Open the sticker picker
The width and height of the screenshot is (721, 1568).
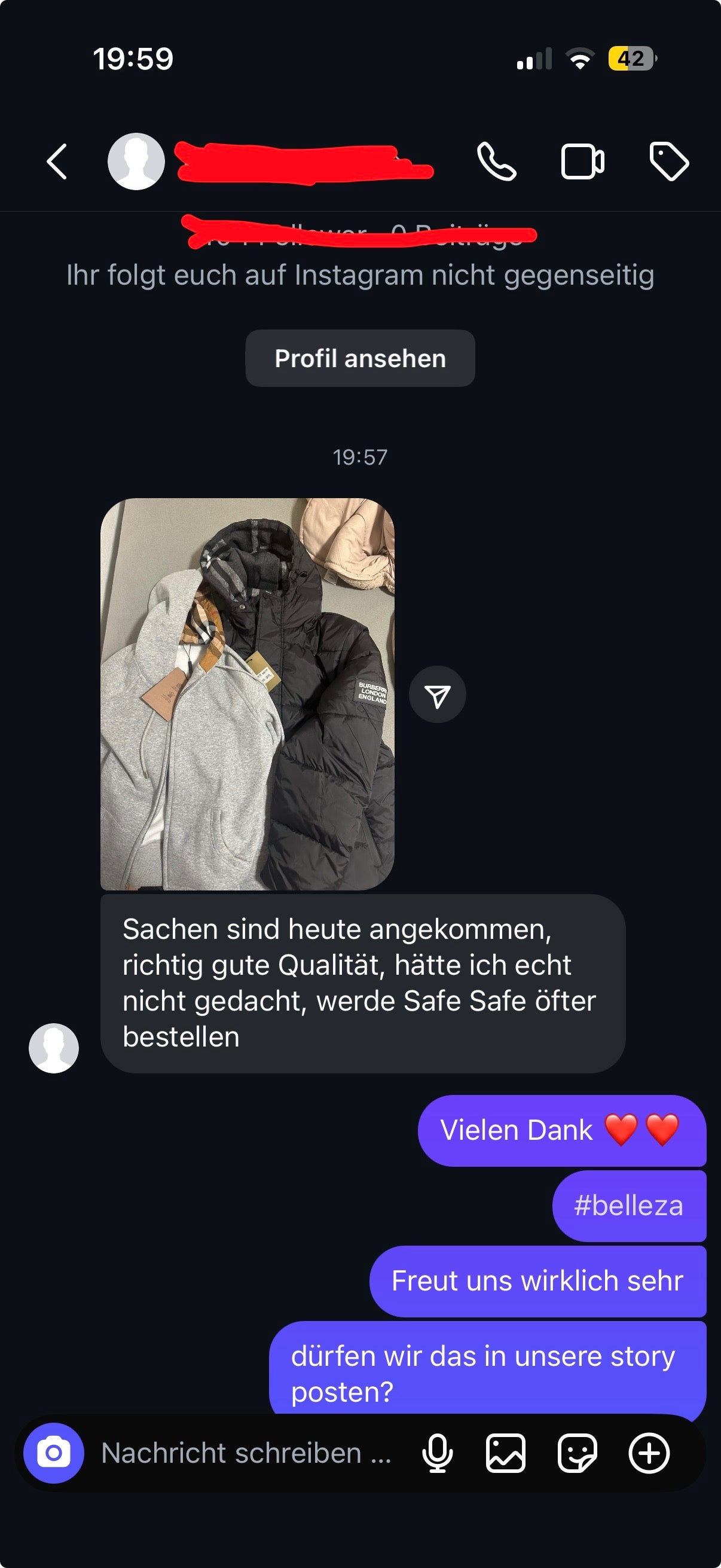[x=577, y=1453]
